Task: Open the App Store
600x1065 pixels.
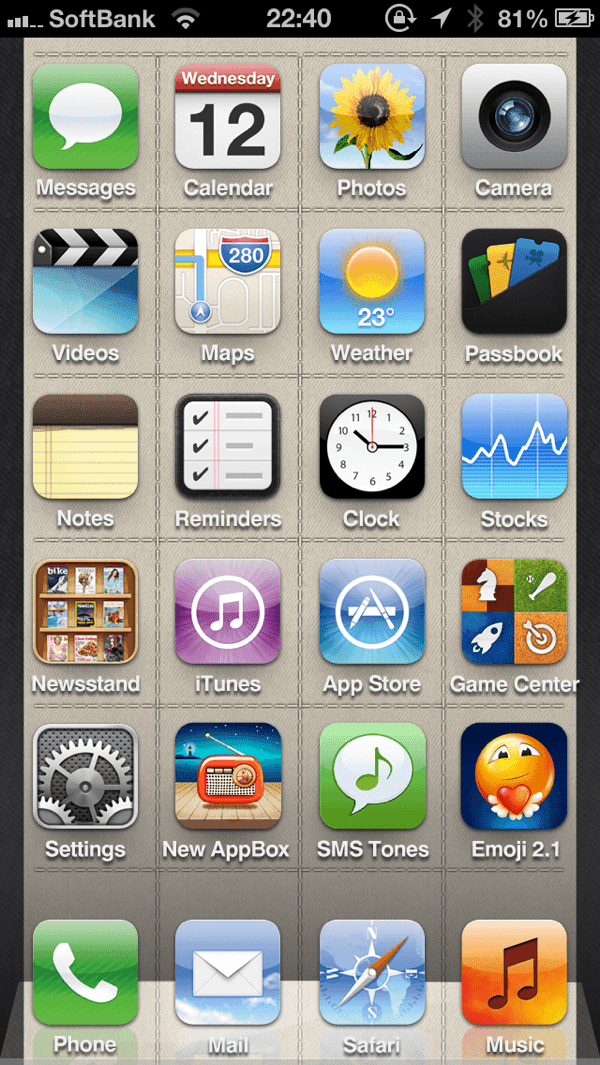Action: click(371, 612)
